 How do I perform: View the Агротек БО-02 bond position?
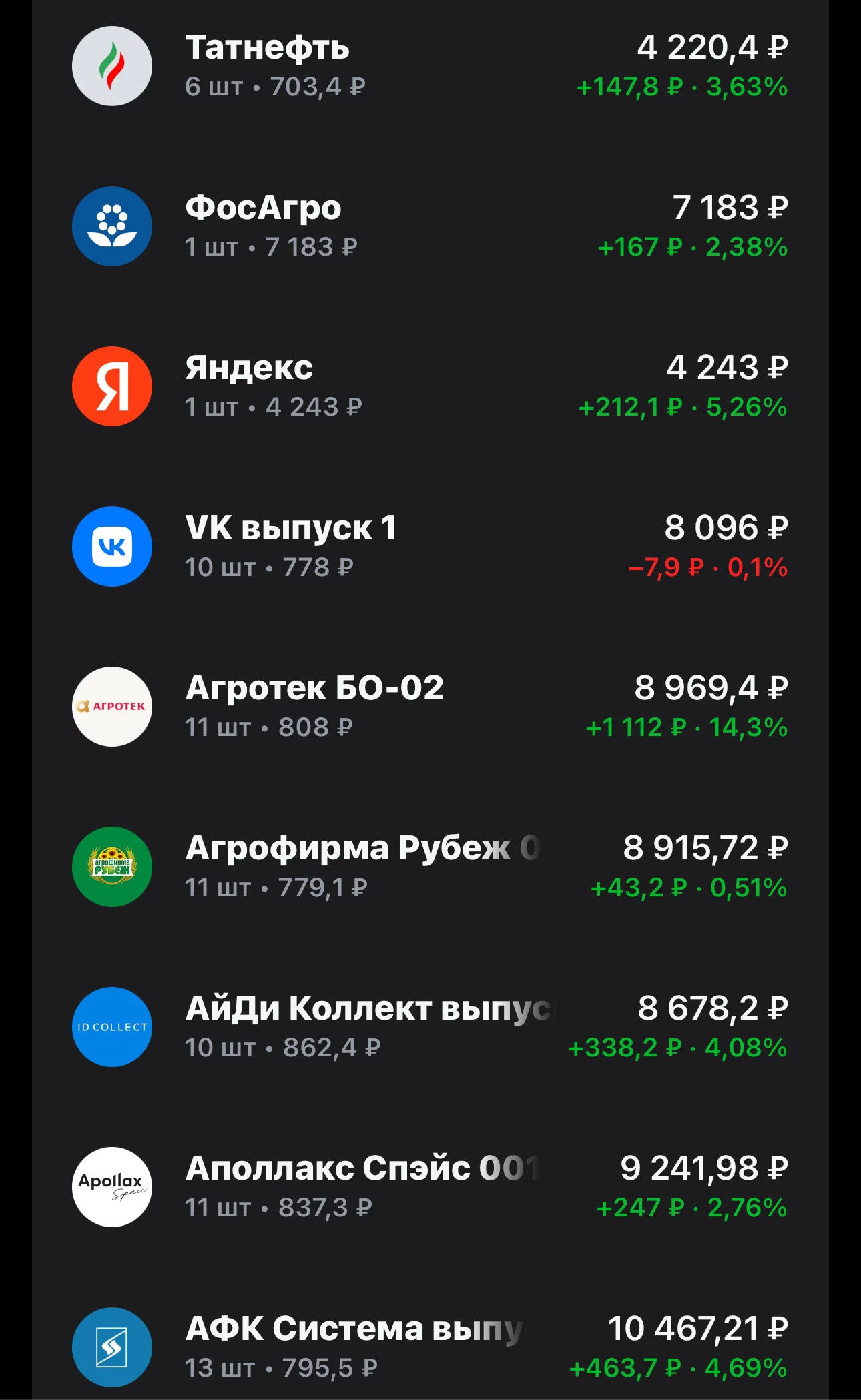point(431,707)
